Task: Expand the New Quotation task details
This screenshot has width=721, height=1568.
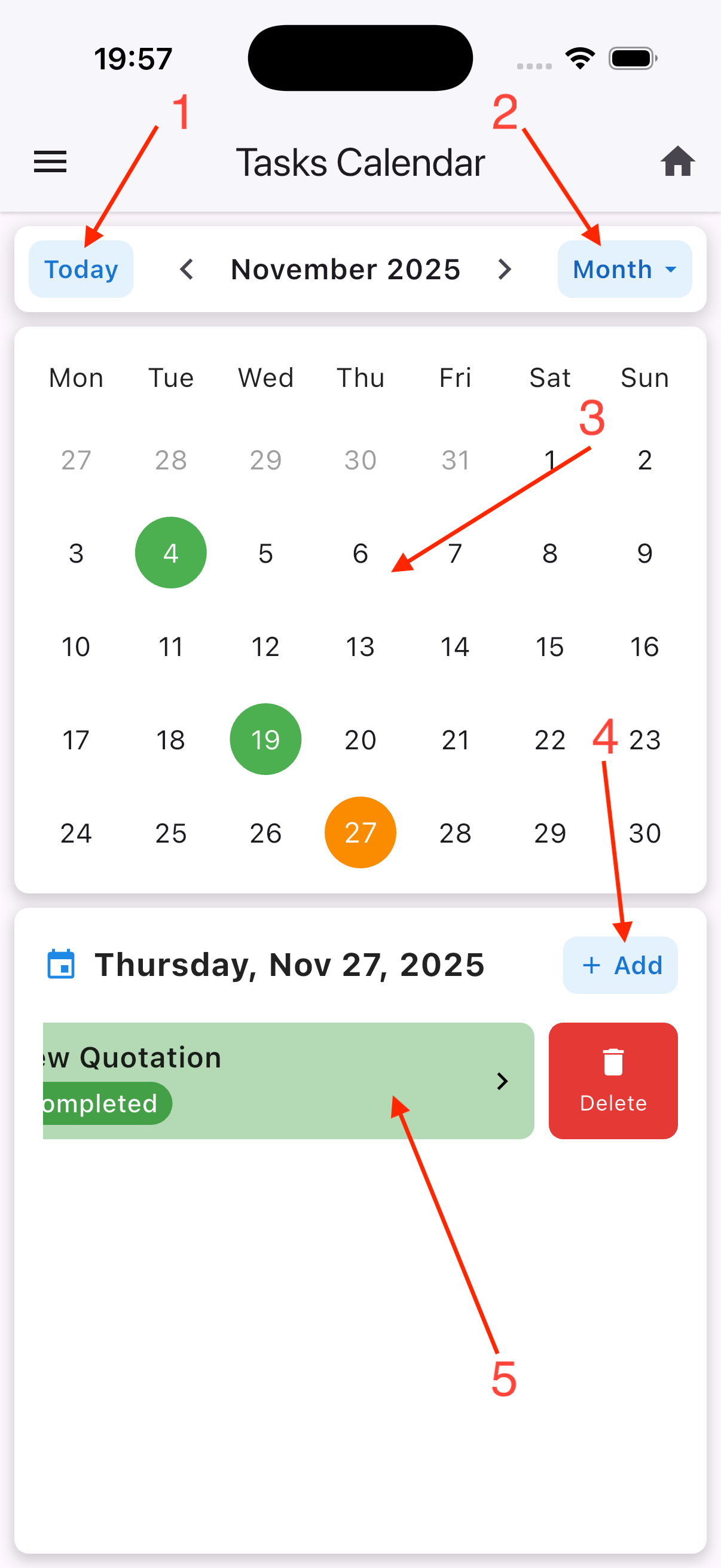Action: click(503, 1081)
